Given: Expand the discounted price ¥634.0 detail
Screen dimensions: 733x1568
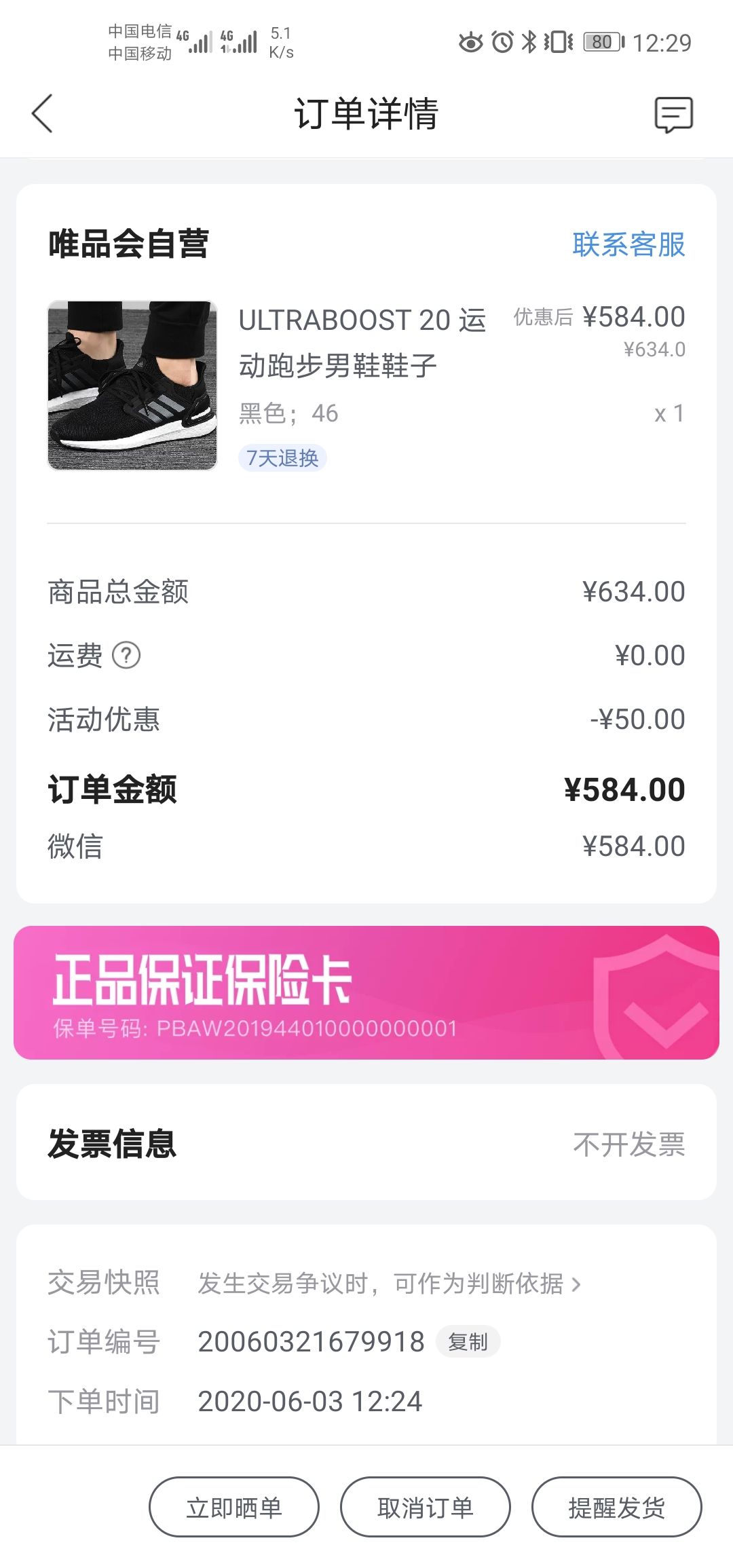Looking at the screenshot, I should click(x=653, y=349).
